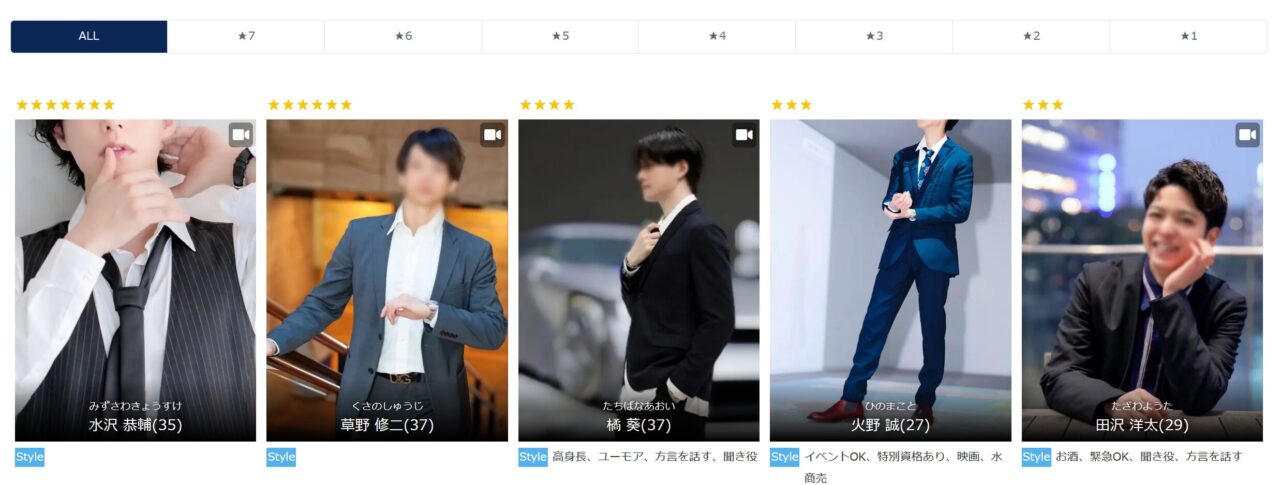The height and width of the screenshot is (485, 1280).
Task: Open the profile card of 田沢 洋太
Action: point(1142,280)
